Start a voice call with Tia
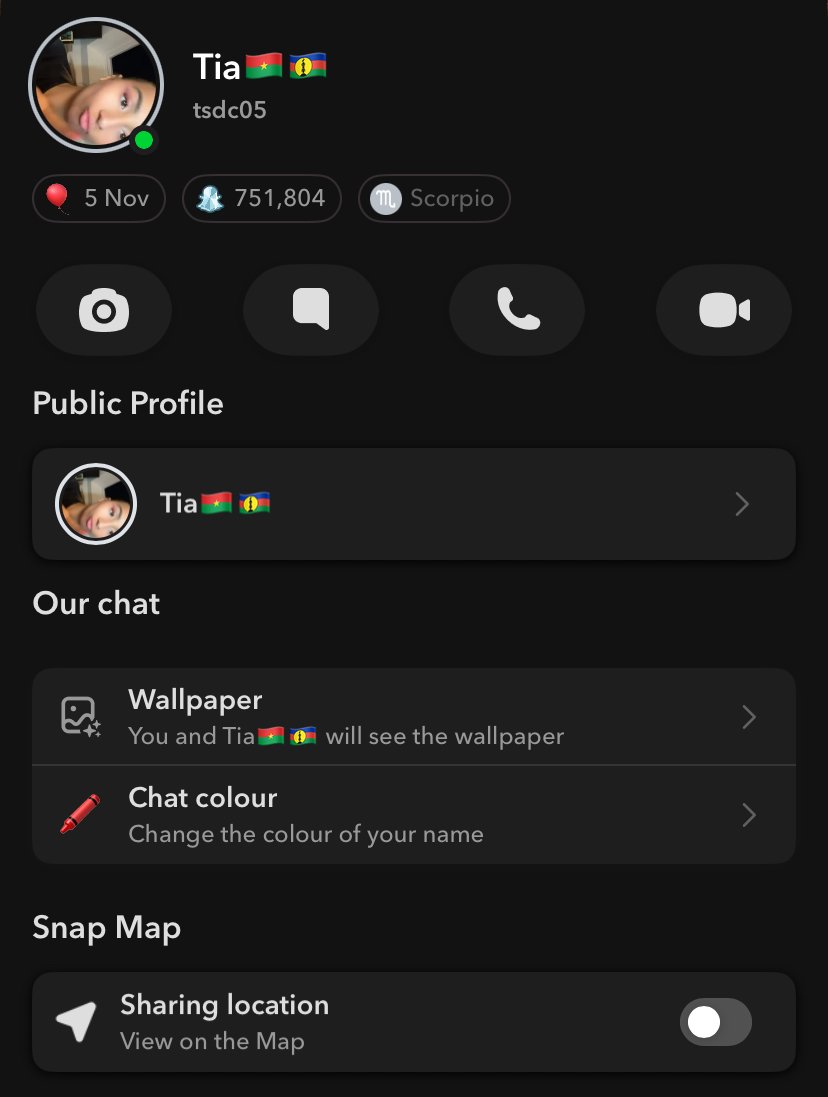The height and width of the screenshot is (1097, 828). [517, 310]
